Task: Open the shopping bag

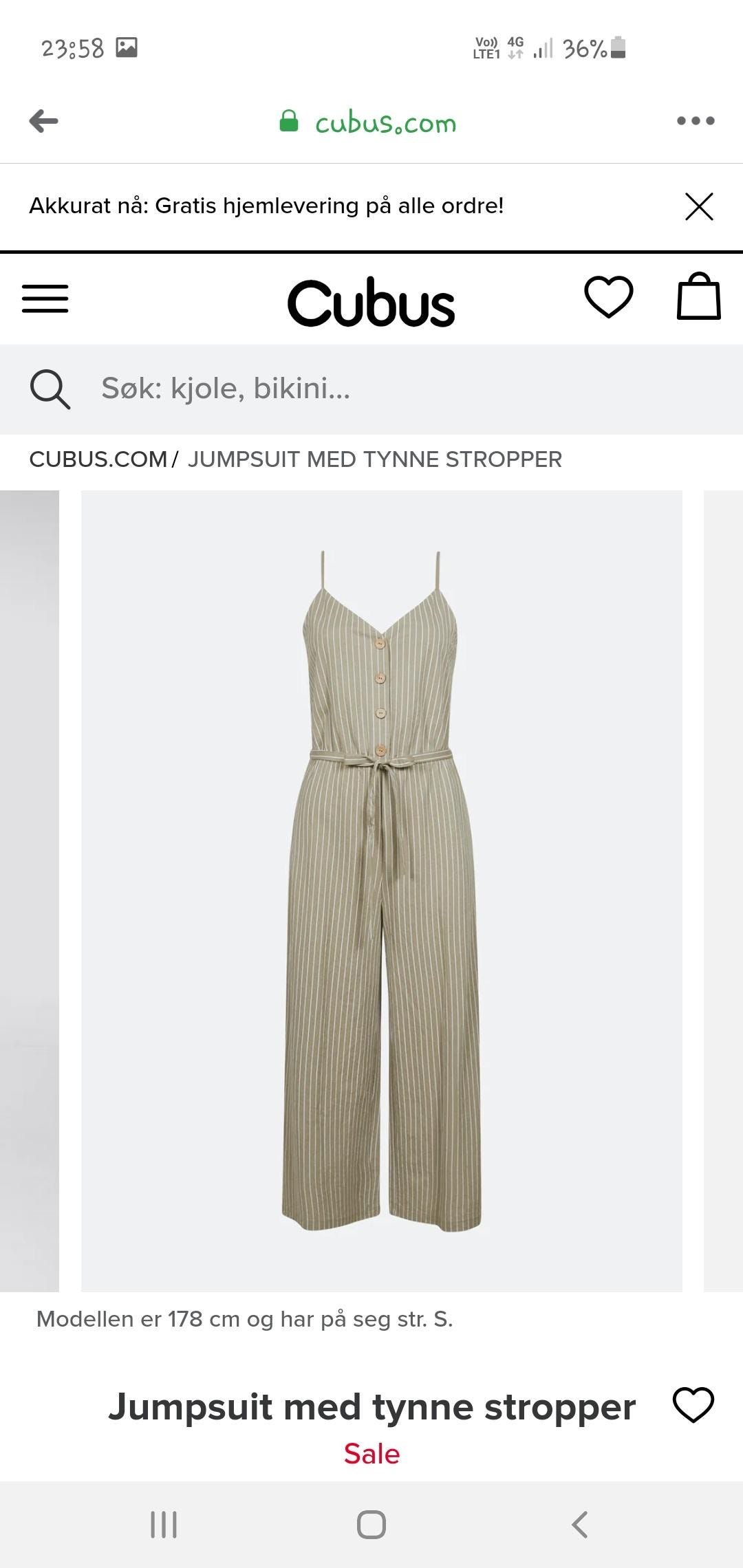Action: 697,298
